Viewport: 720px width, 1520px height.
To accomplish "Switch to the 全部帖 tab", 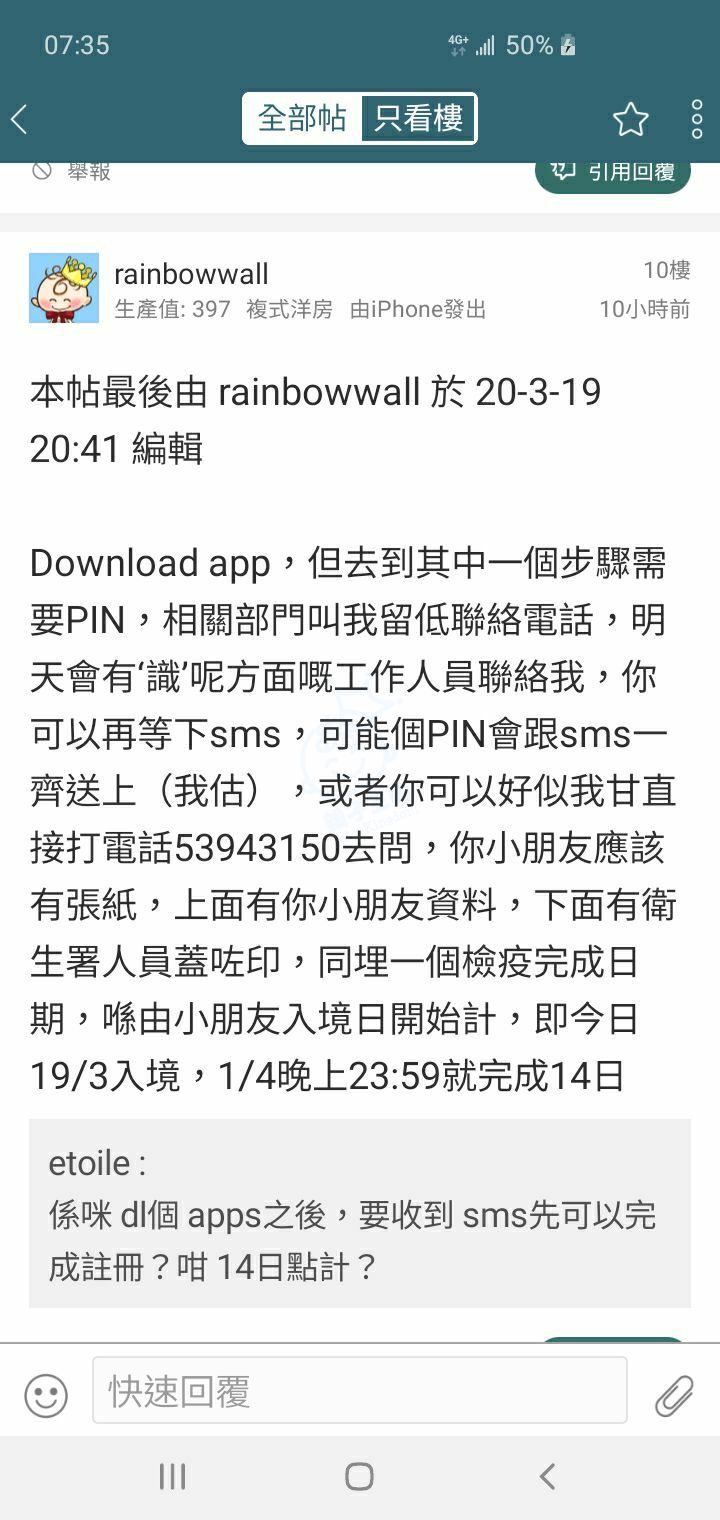I will tap(302, 119).
